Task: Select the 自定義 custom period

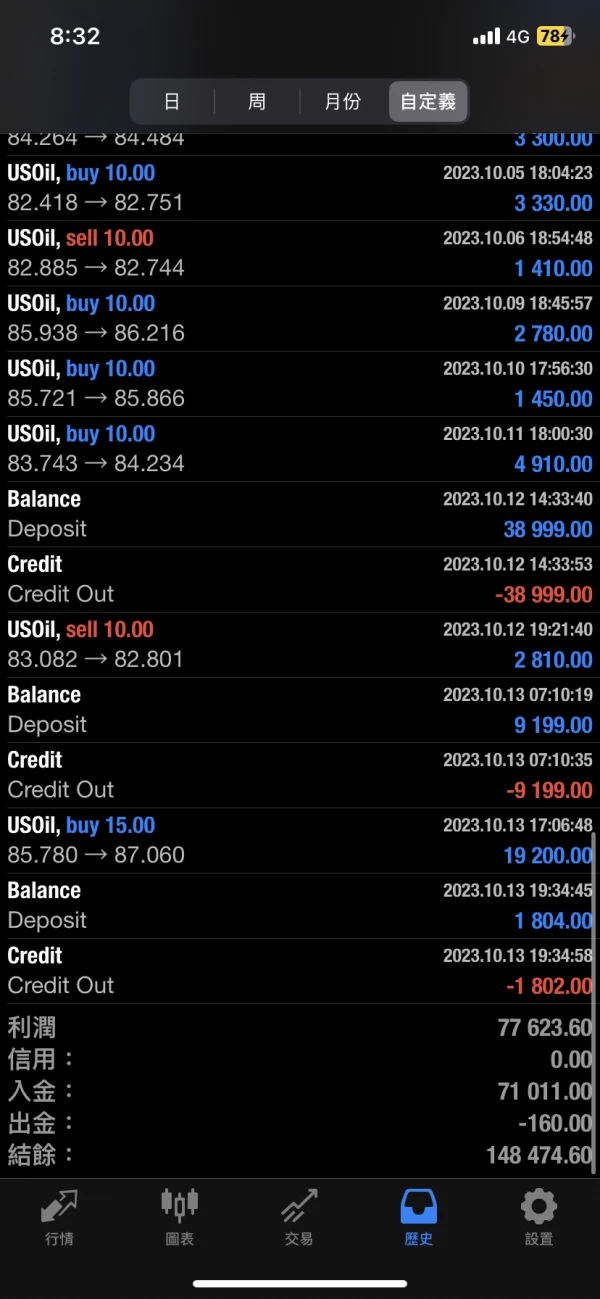Action: [x=428, y=102]
